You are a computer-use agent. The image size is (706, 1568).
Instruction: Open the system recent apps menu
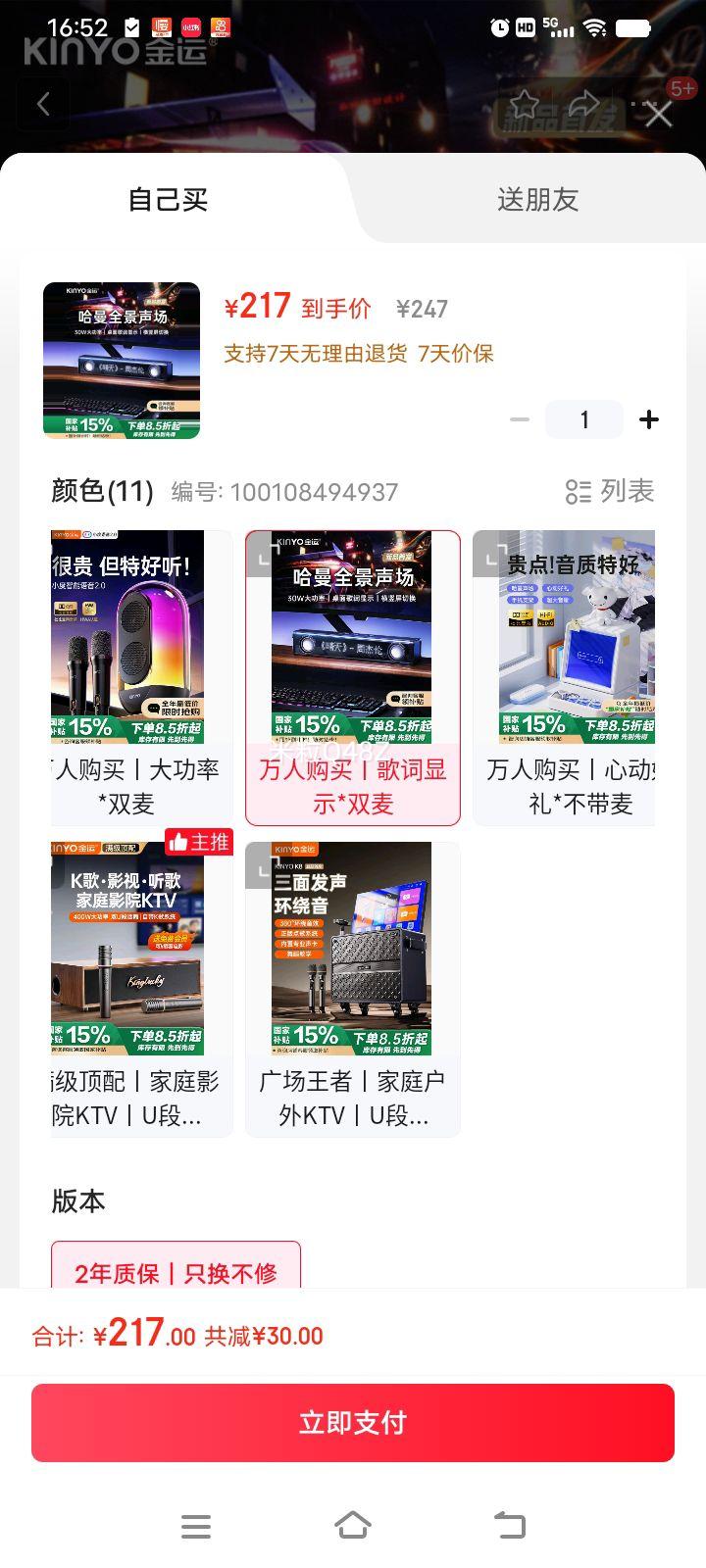click(x=196, y=1525)
